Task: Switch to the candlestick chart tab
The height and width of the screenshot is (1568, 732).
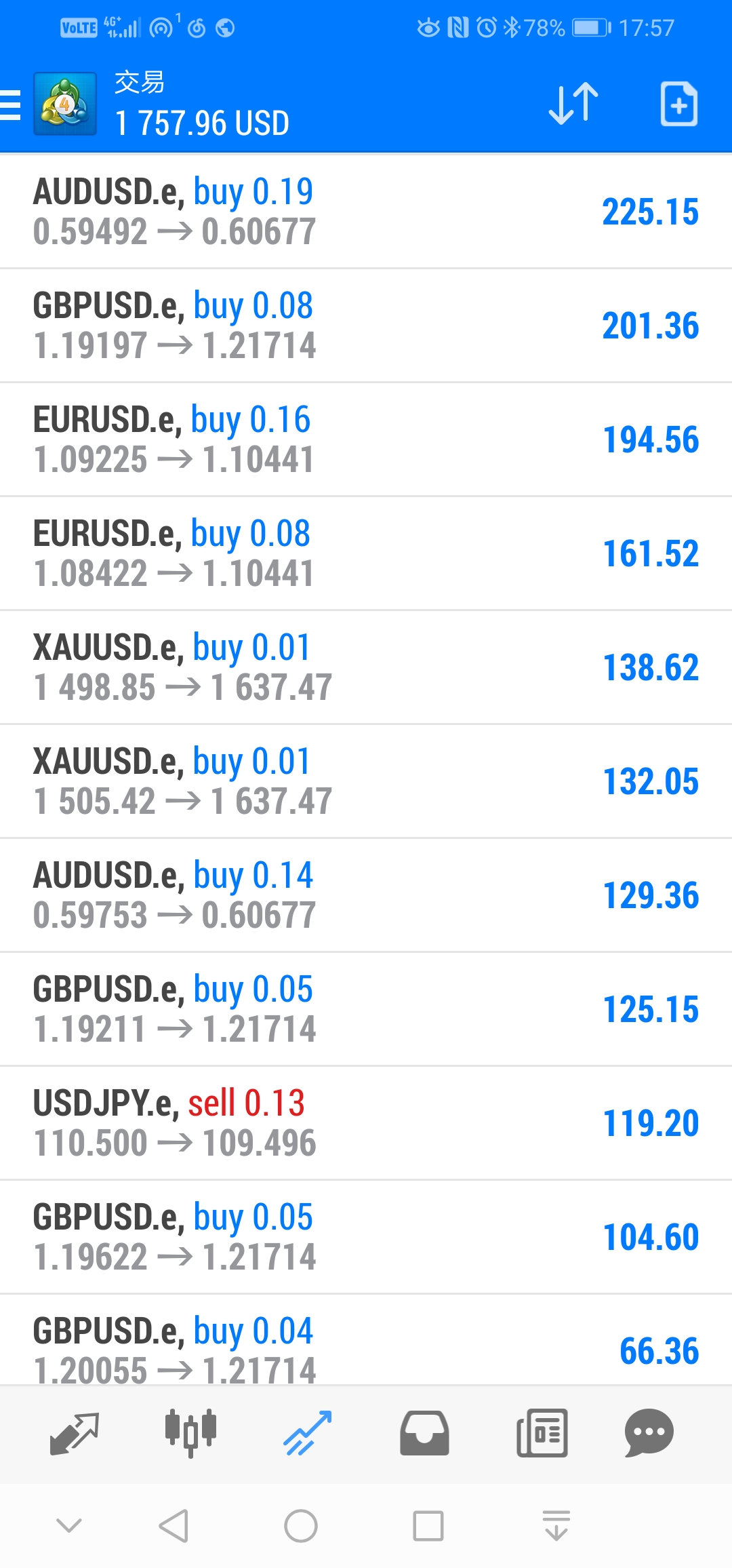Action: point(191,1433)
